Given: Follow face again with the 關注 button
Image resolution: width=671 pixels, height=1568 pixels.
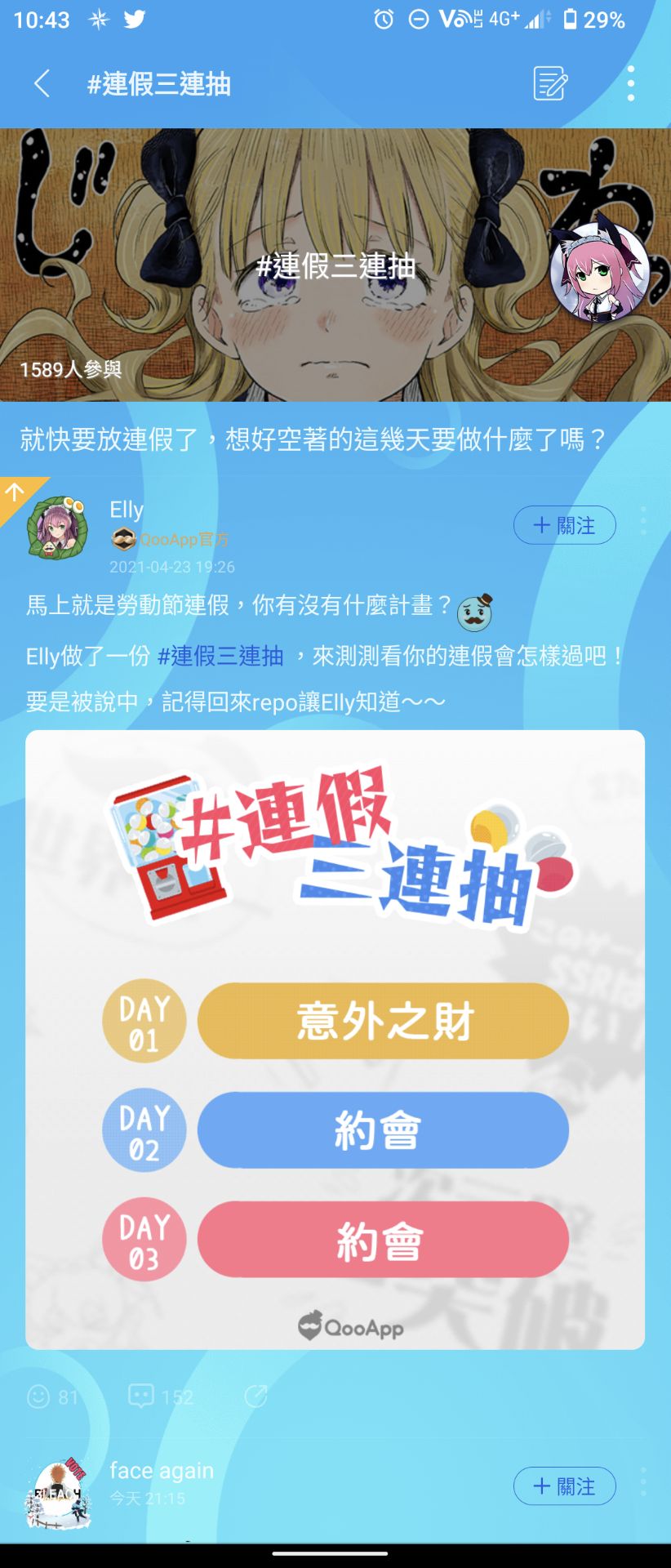Looking at the screenshot, I should pyautogui.click(x=564, y=1486).
